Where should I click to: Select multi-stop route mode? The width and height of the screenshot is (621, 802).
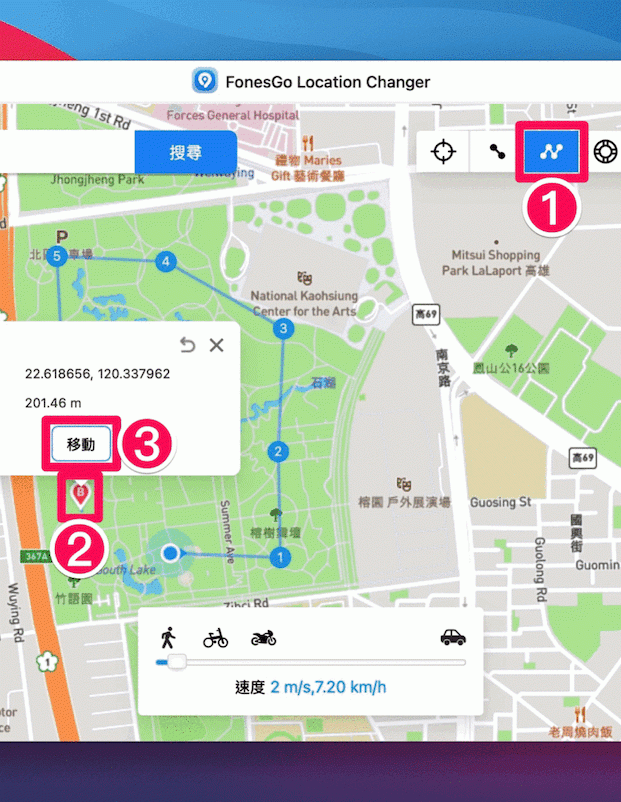[x=551, y=152]
